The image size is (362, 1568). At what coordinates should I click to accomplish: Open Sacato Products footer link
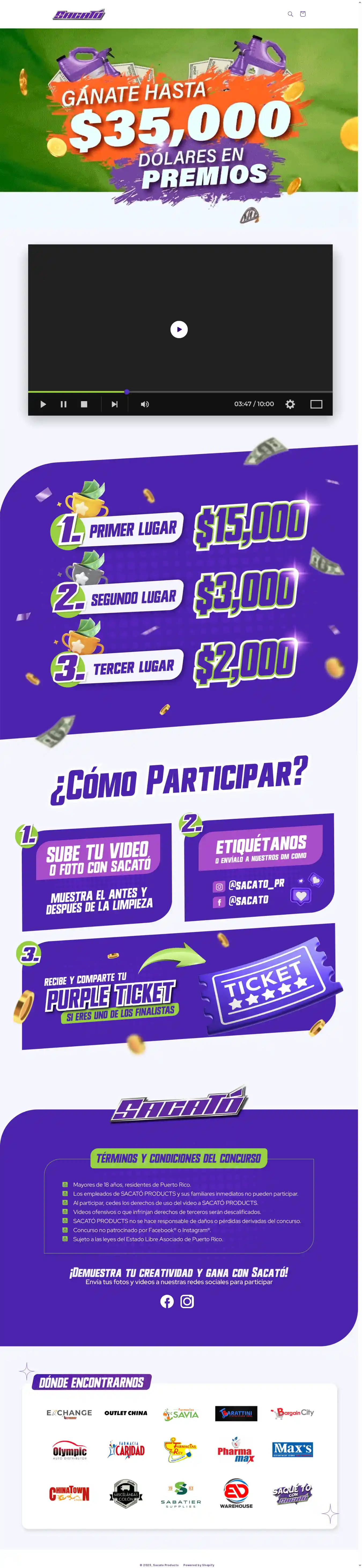click(x=165, y=1565)
